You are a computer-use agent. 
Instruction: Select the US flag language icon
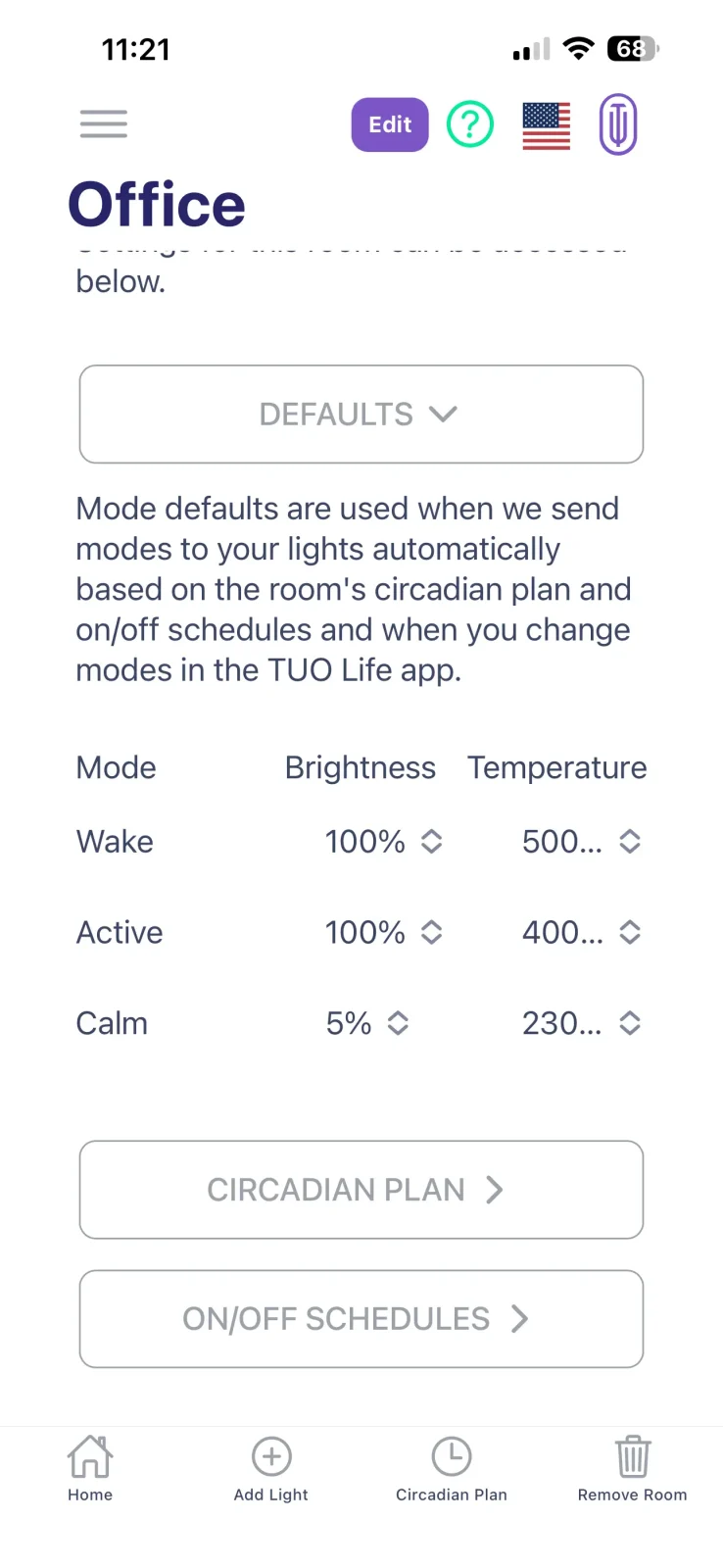click(545, 123)
